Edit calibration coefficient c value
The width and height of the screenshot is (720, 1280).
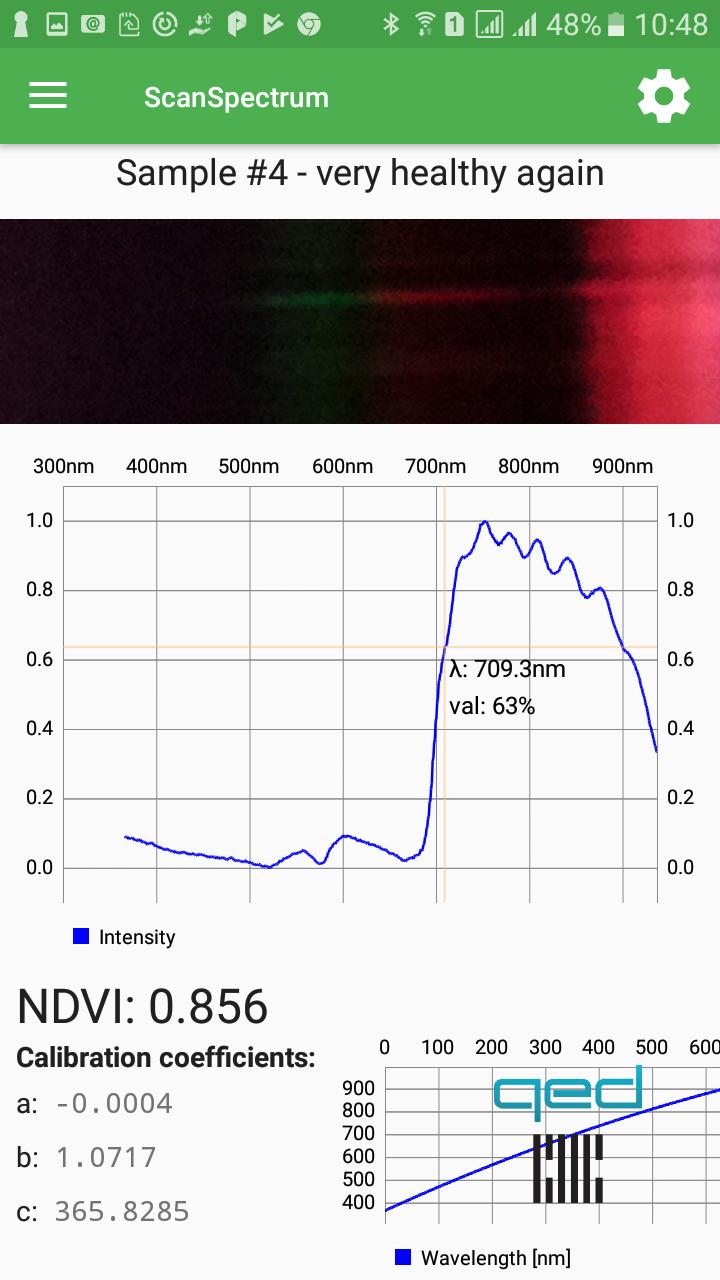[122, 1212]
